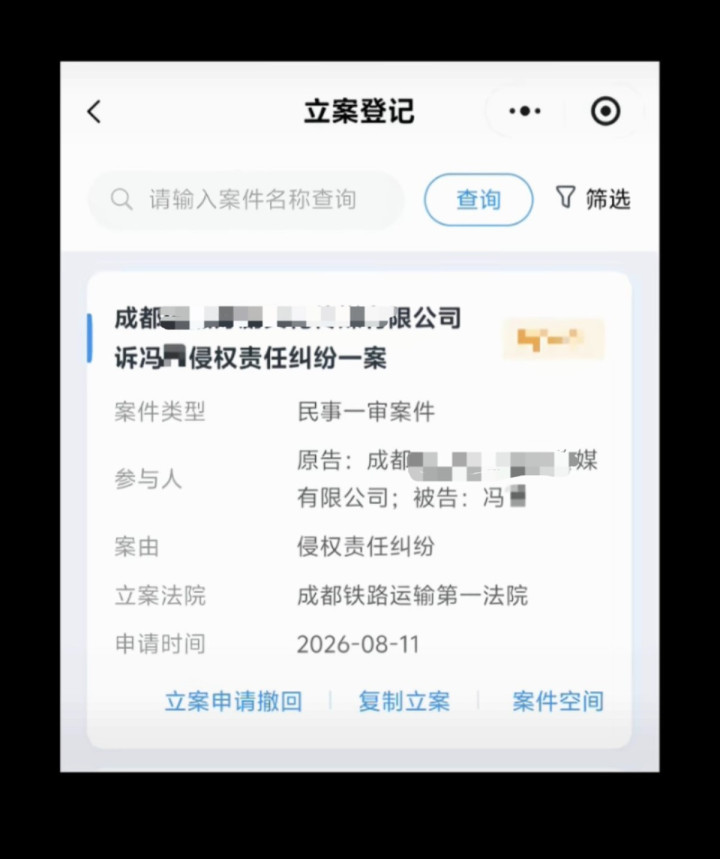Open the 筛选 filter options
720x859 pixels.
pos(593,198)
